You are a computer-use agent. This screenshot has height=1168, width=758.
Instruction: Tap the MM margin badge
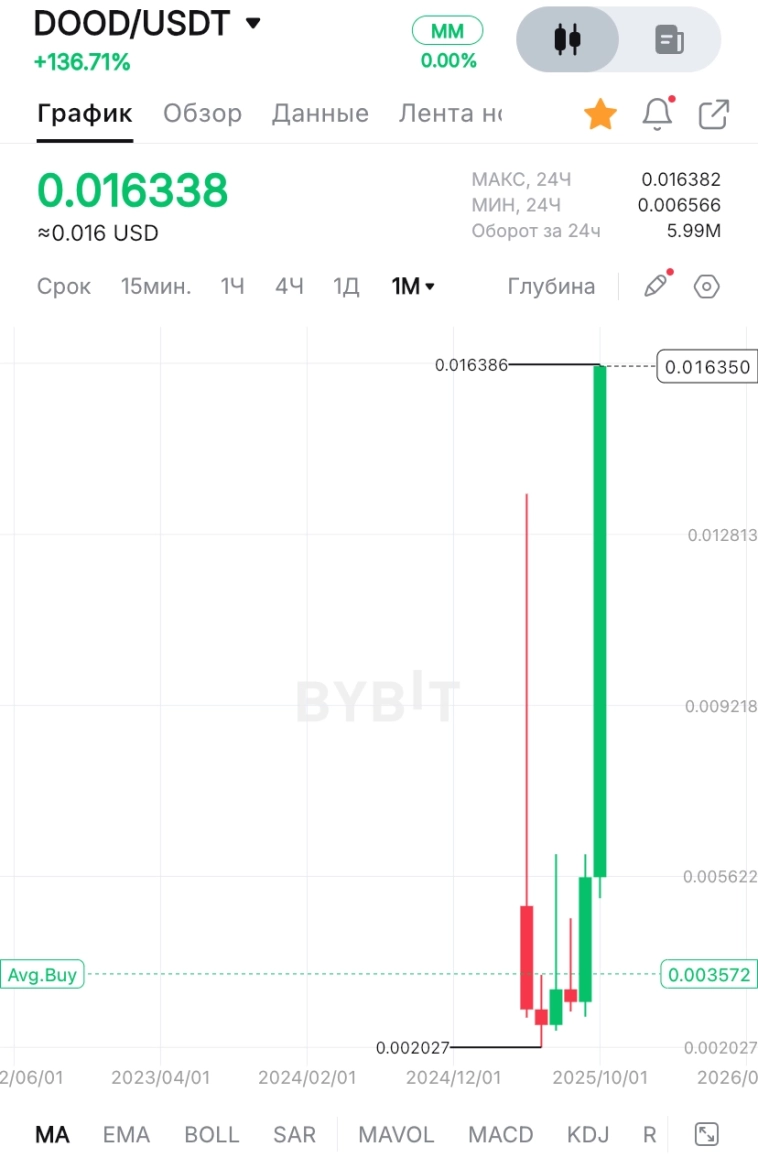[447, 32]
